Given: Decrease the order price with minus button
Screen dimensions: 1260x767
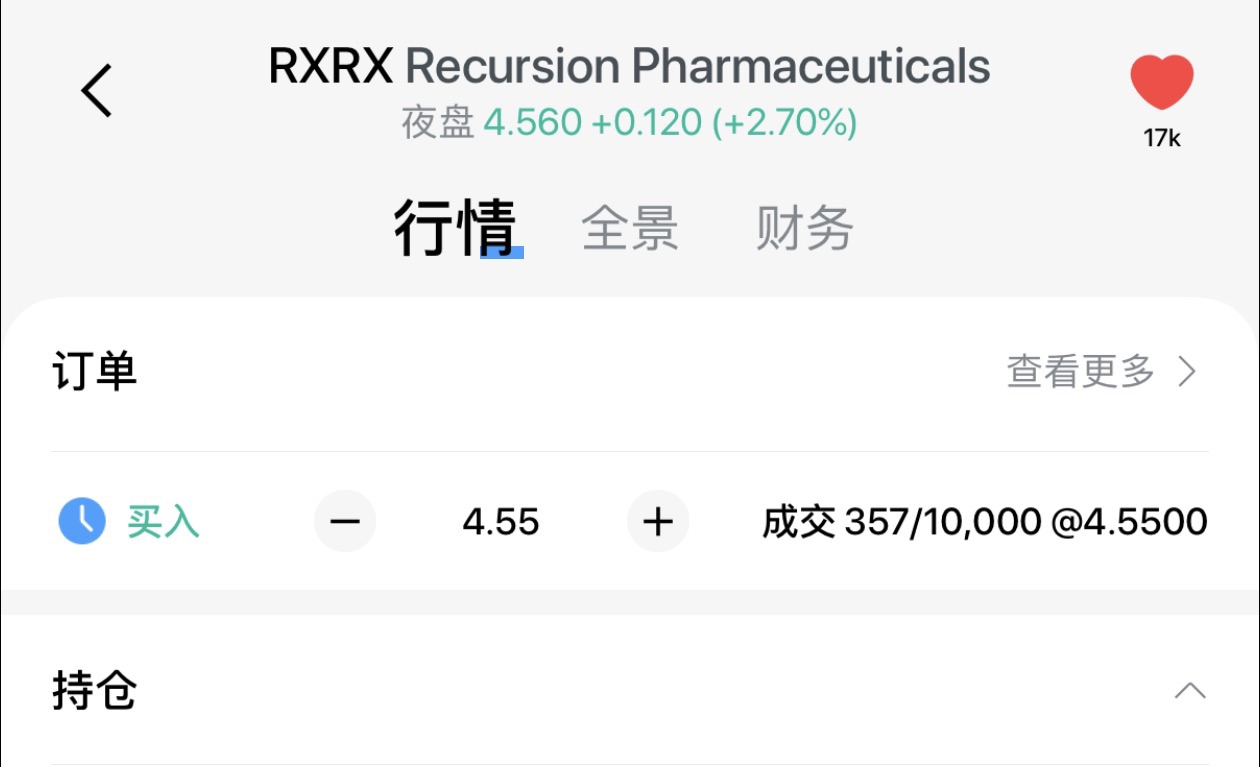Looking at the screenshot, I should click(x=345, y=521).
